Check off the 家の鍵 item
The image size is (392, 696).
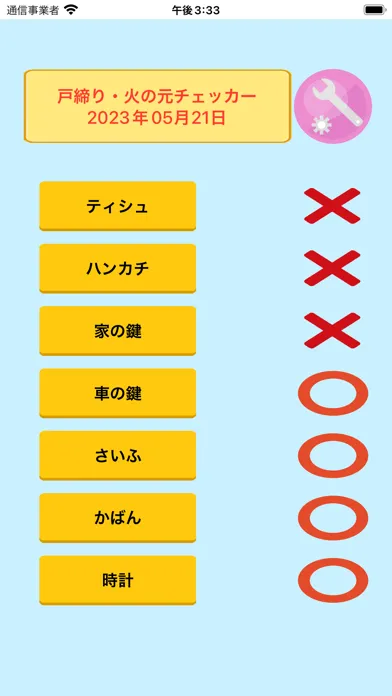pyautogui.click(x=118, y=331)
